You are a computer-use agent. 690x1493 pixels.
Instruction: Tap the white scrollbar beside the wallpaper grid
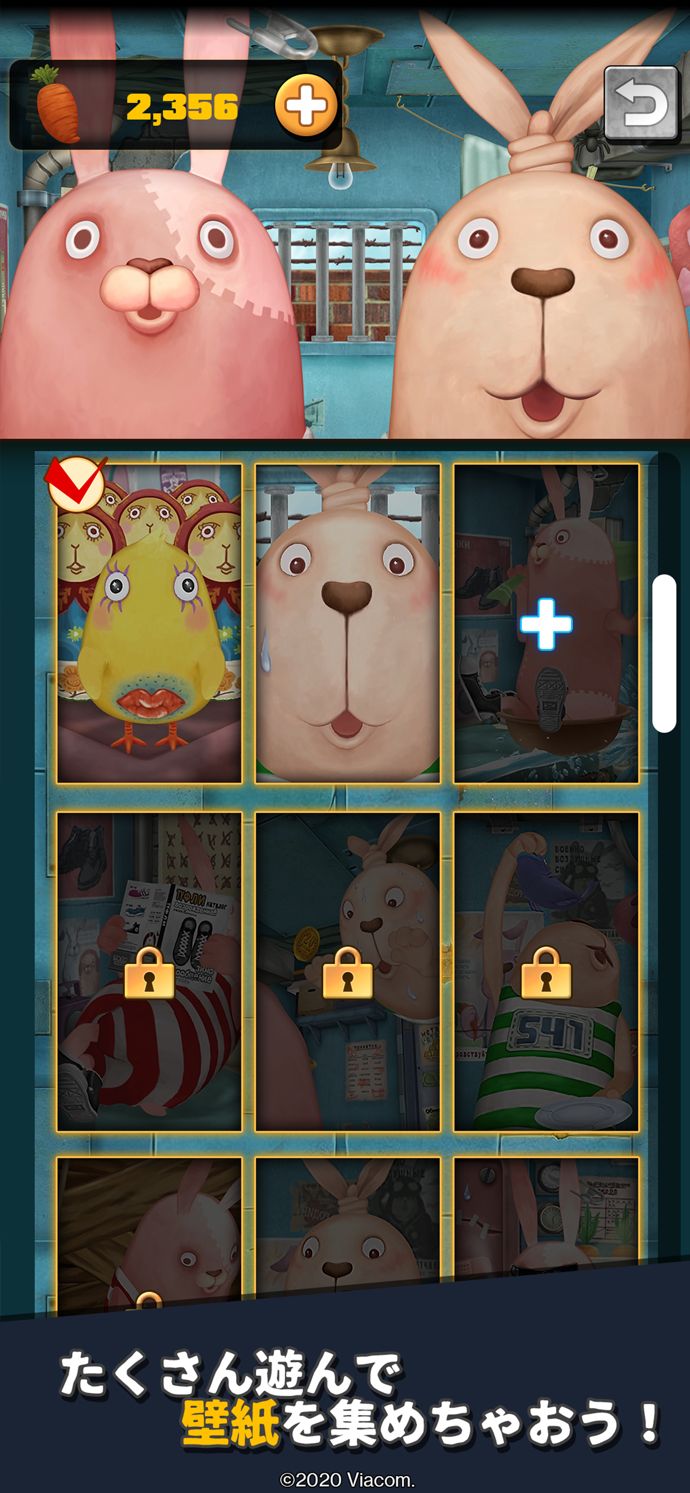tap(664, 653)
